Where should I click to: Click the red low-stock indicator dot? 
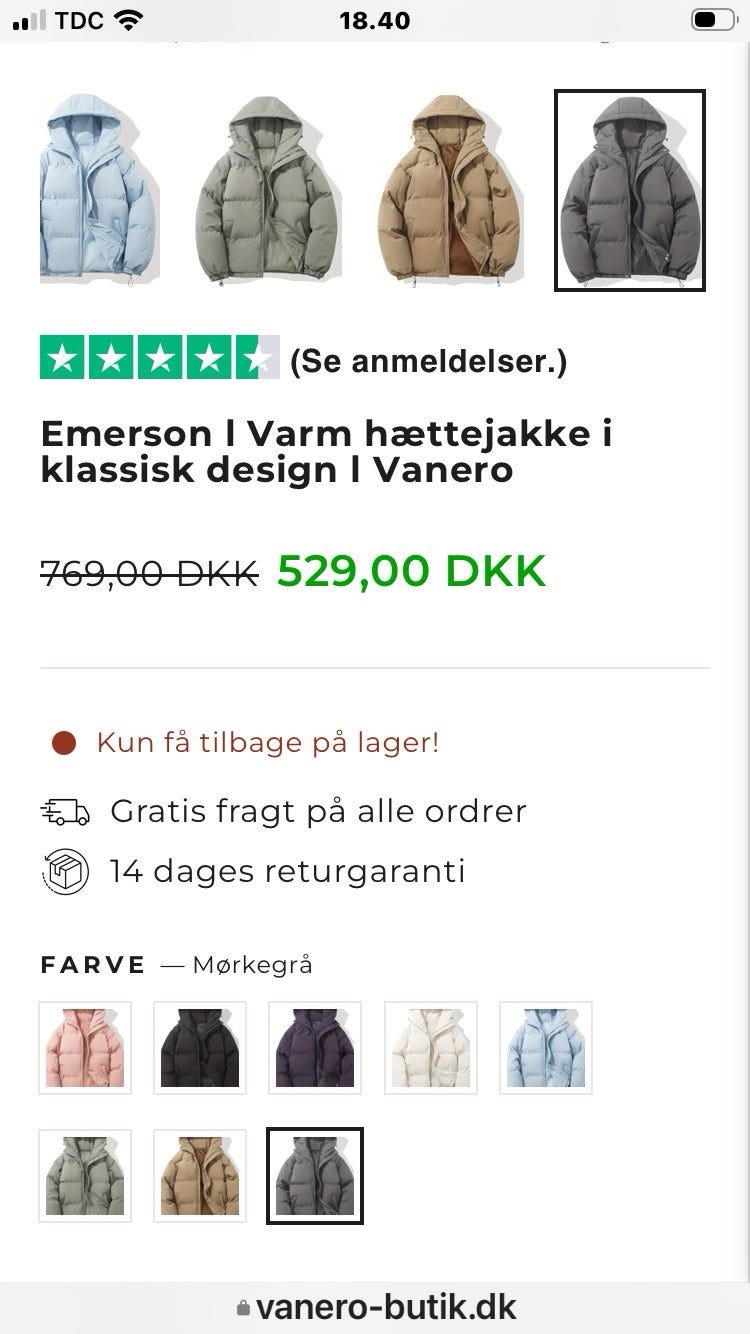point(63,742)
